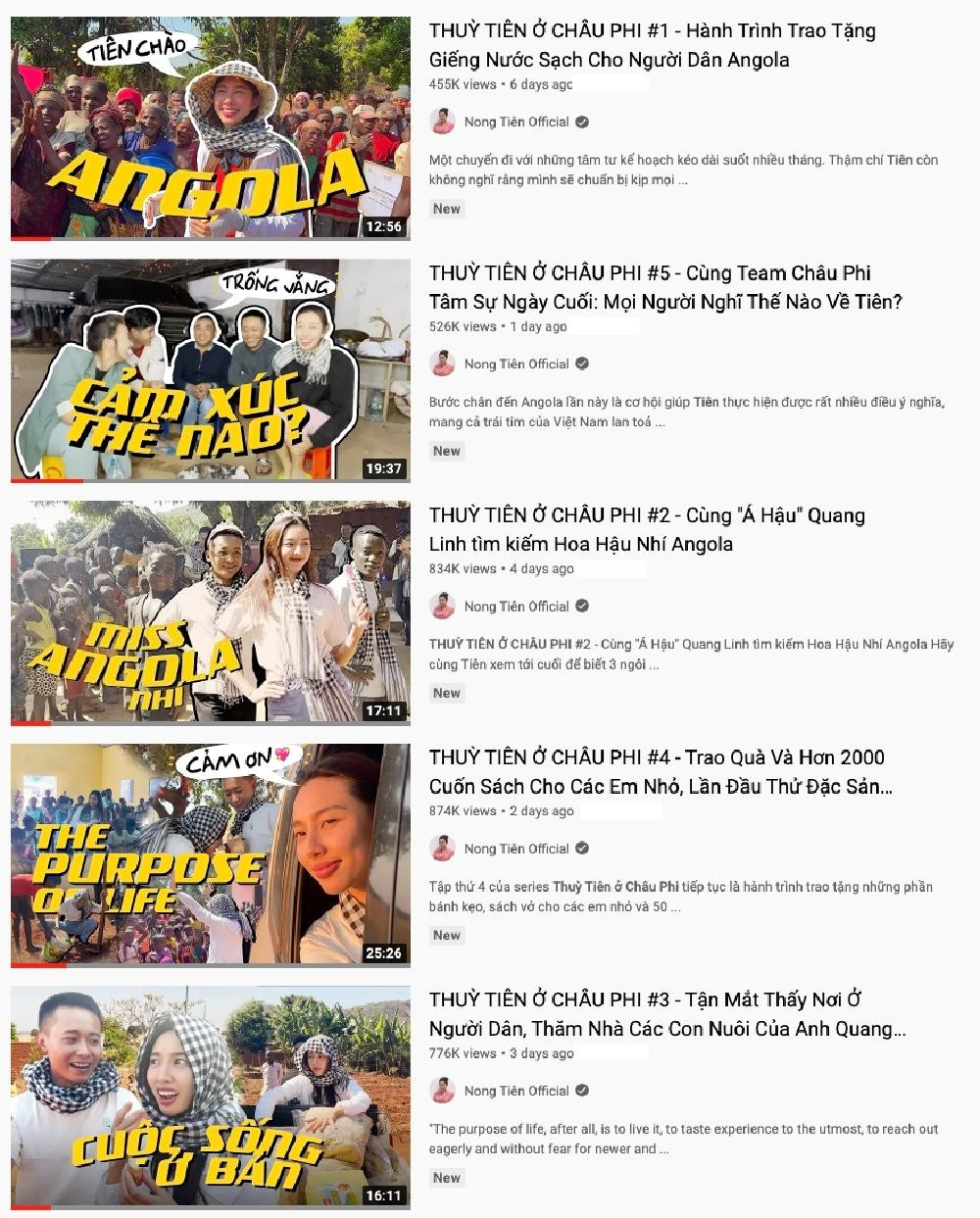The image size is (980, 1218).
Task: Play the Cuộc Sống Ở Bản 16:11 thumbnail
Action: tap(210, 1097)
